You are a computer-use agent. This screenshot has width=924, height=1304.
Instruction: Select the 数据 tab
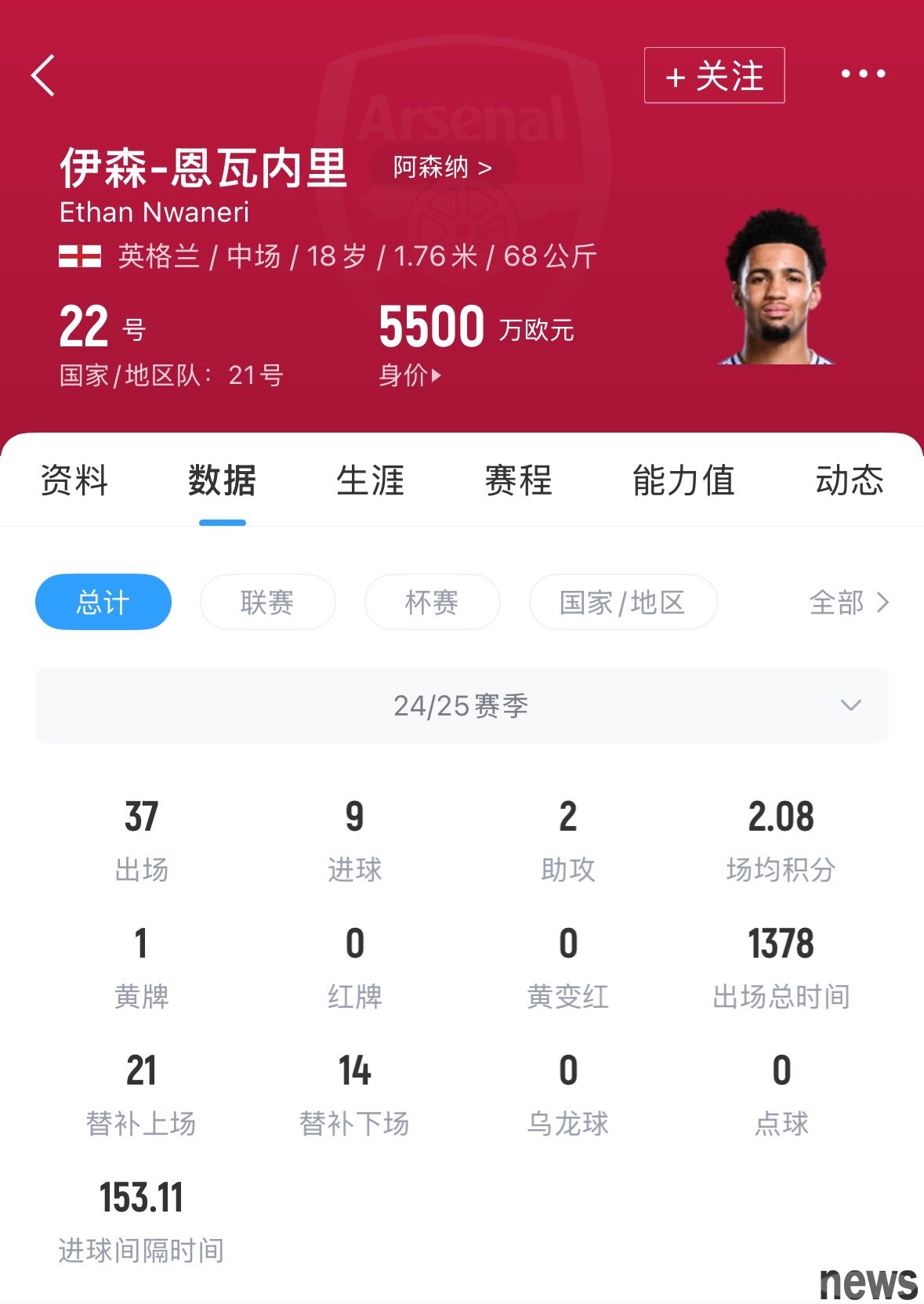[222, 480]
